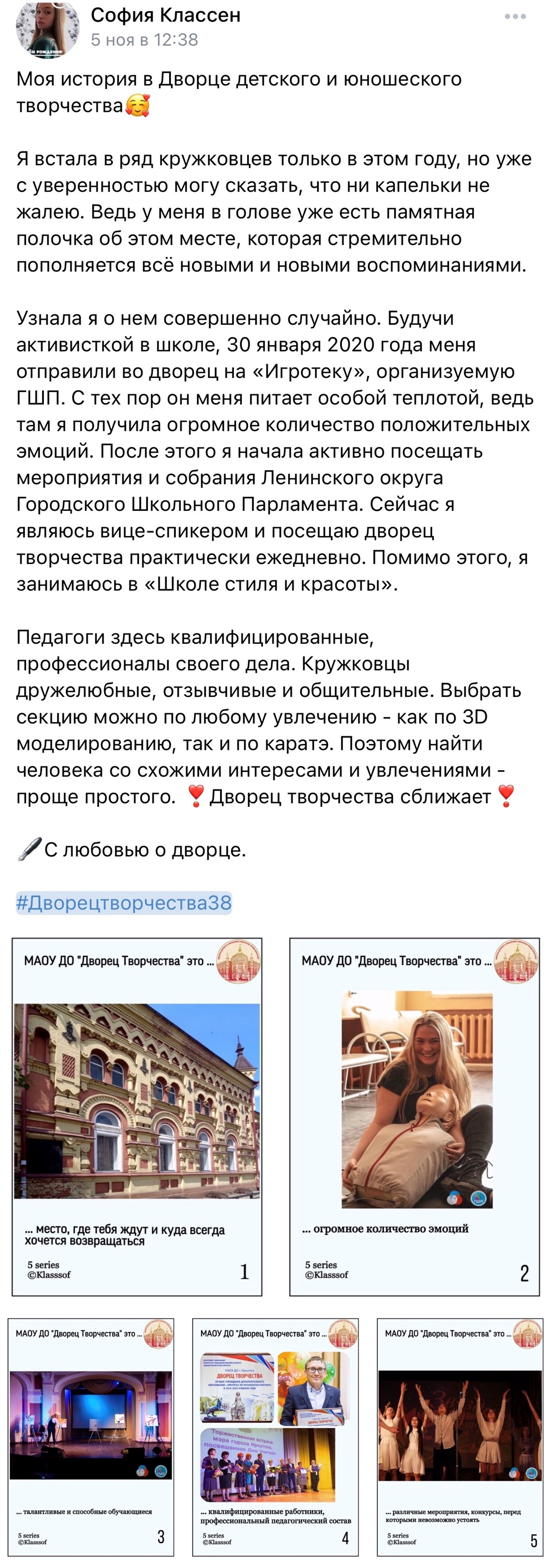Screen dimensions: 550x1568
Task: Open image 3 about «талантливые и способные обучающиеся»
Action: 91,1436
